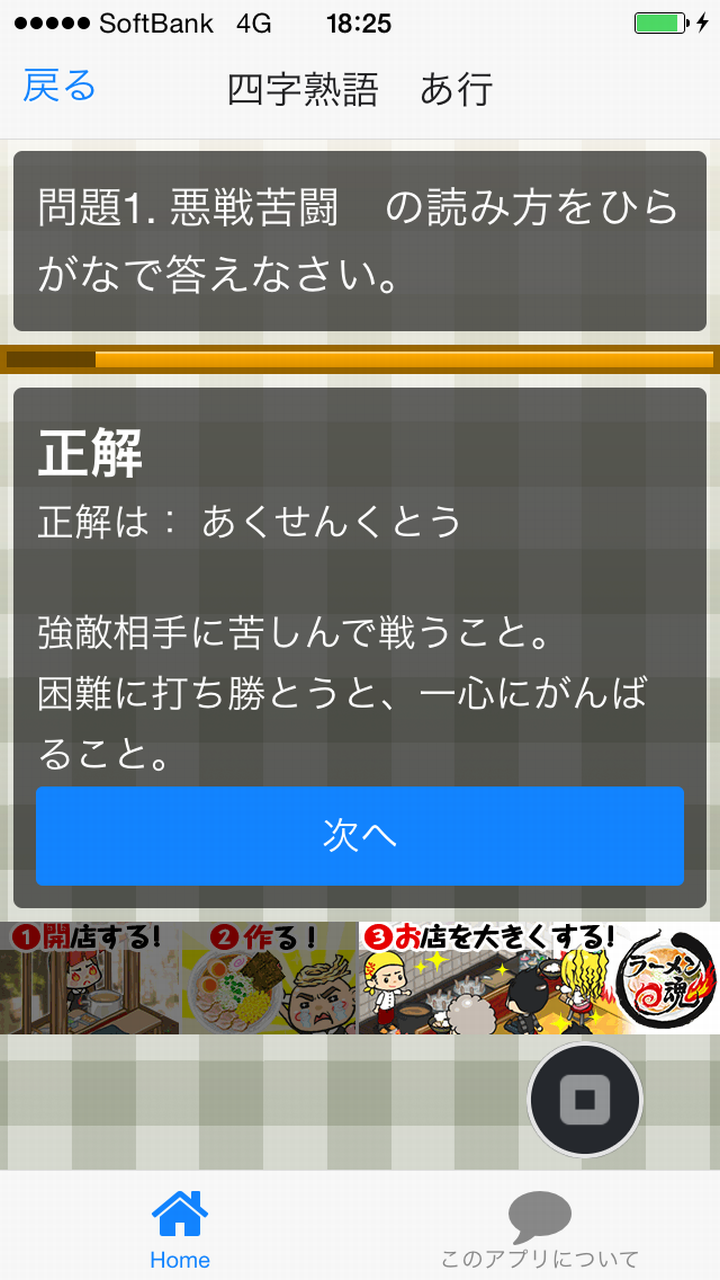Tap the 問題1 question panel
This screenshot has width=720, height=1280.
click(360, 240)
